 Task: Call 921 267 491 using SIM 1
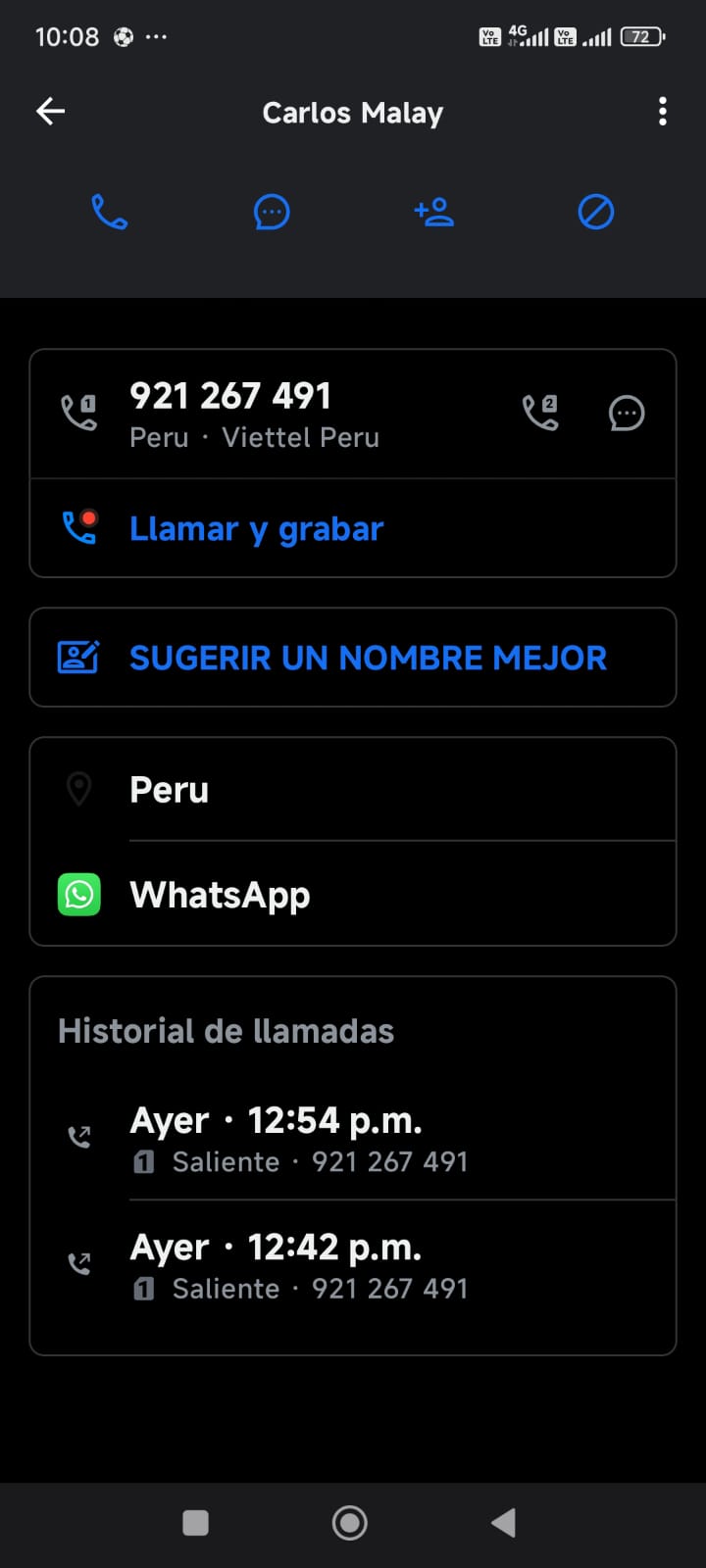(x=79, y=413)
